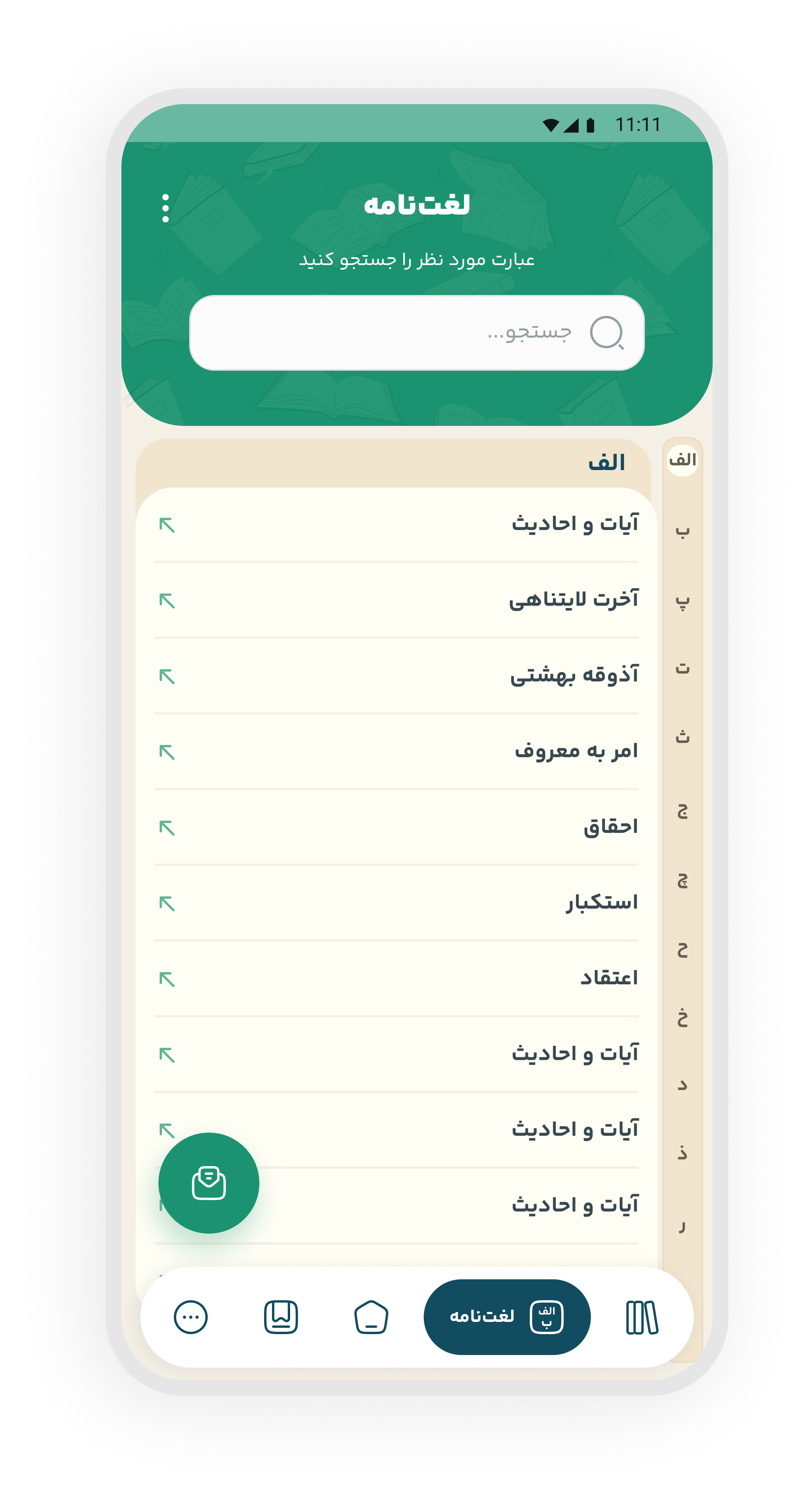Open the امر به معروف entry
The image size is (812, 1497).
pos(396,751)
